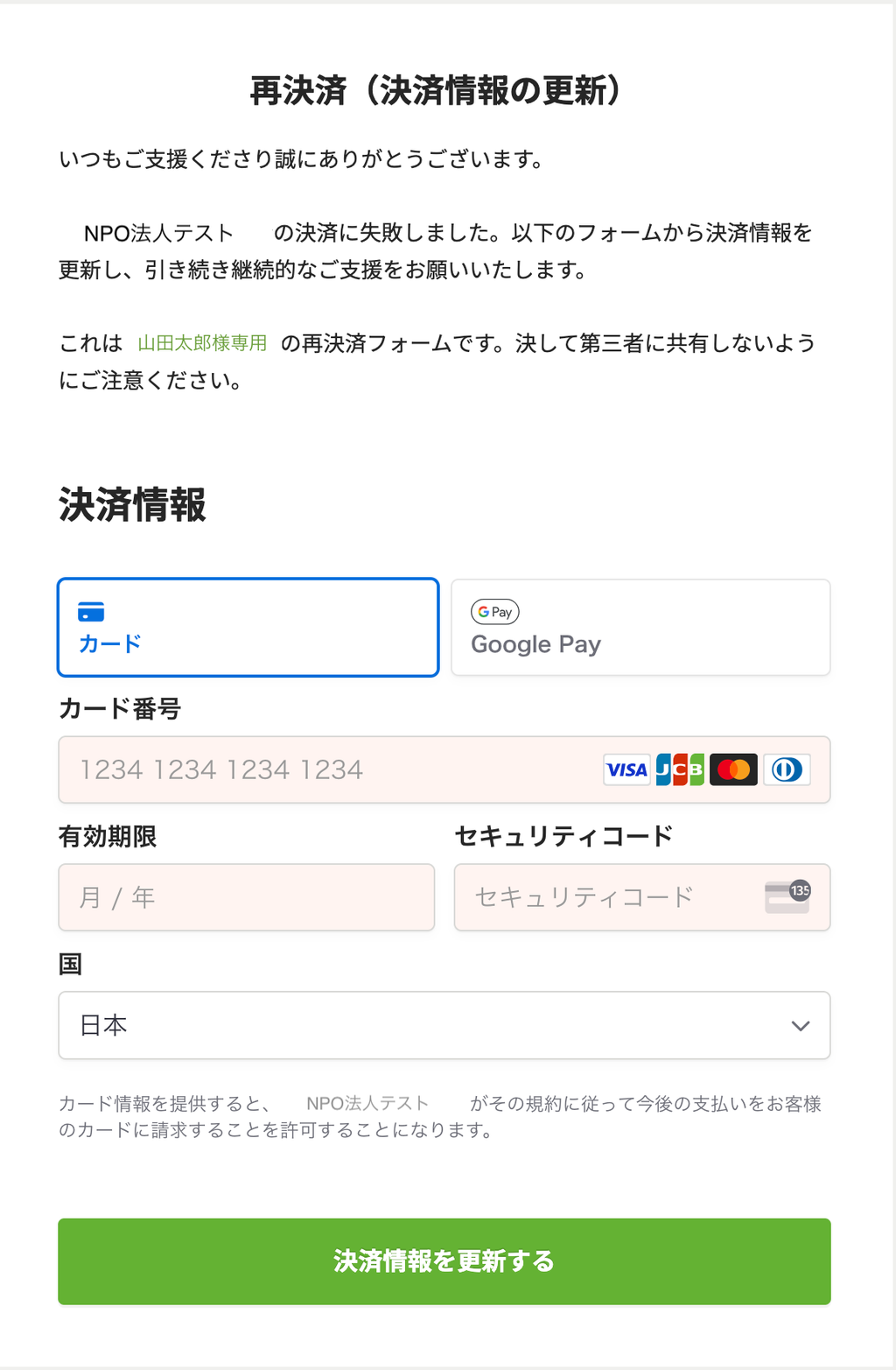This screenshot has height=1370, width=896.
Task: Enter the セキュリティコード field
Action: [612, 897]
